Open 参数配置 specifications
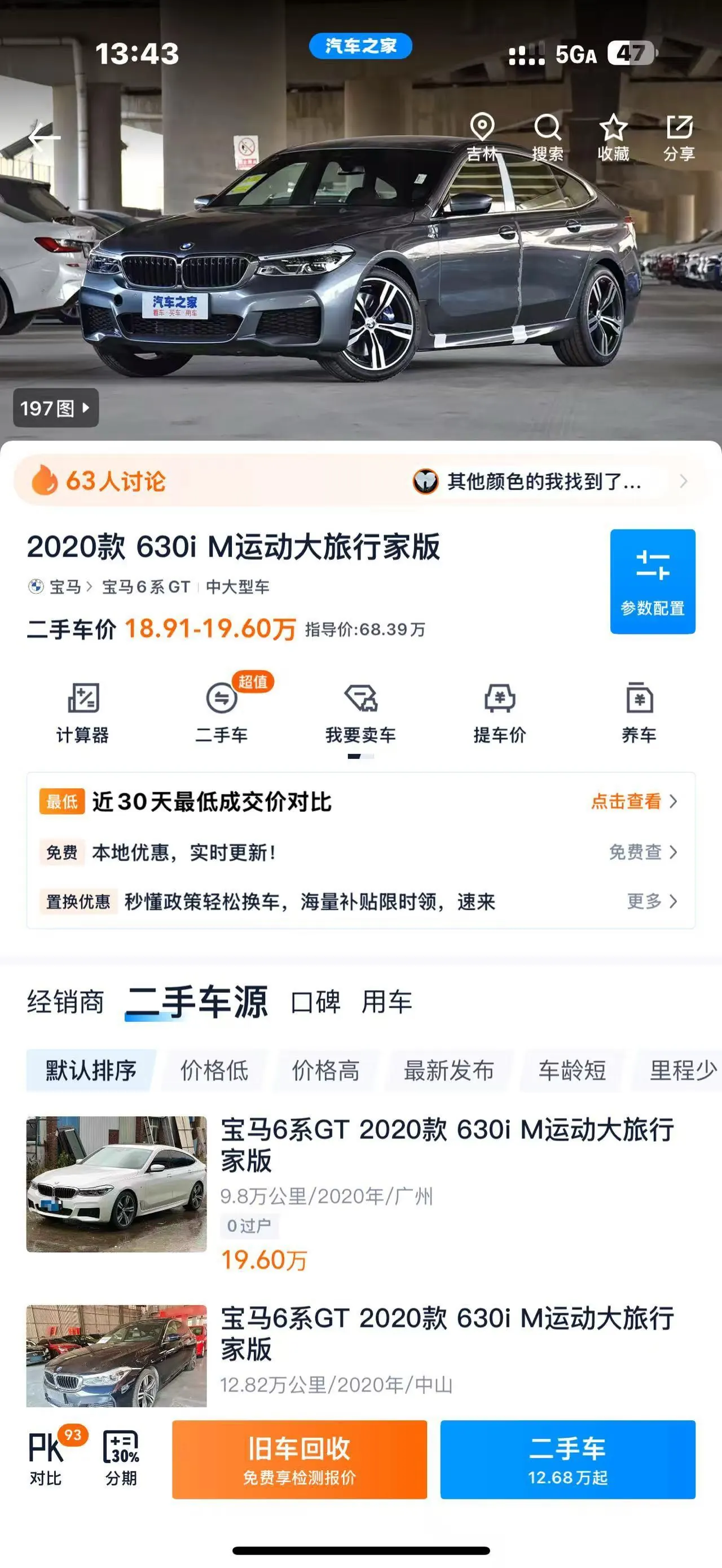Viewport: 722px width, 1568px height. (x=653, y=581)
